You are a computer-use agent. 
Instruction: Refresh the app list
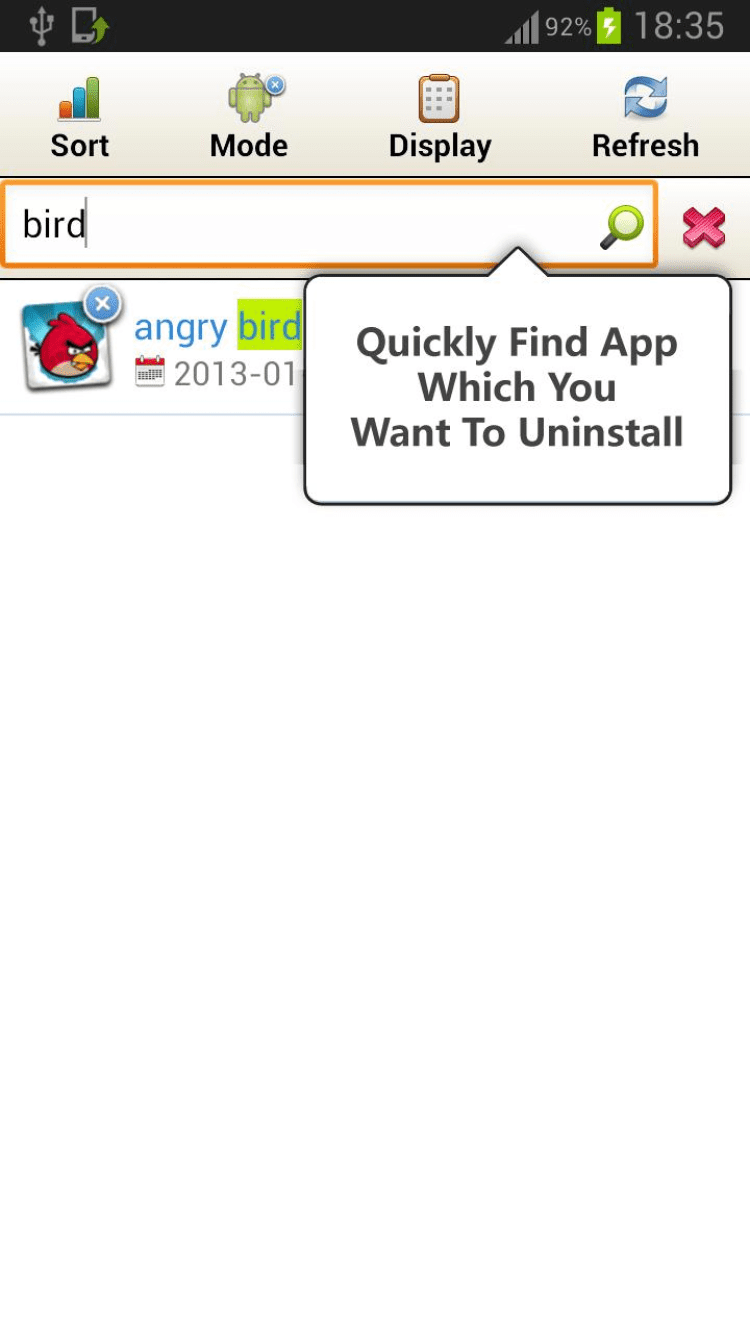tap(645, 118)
